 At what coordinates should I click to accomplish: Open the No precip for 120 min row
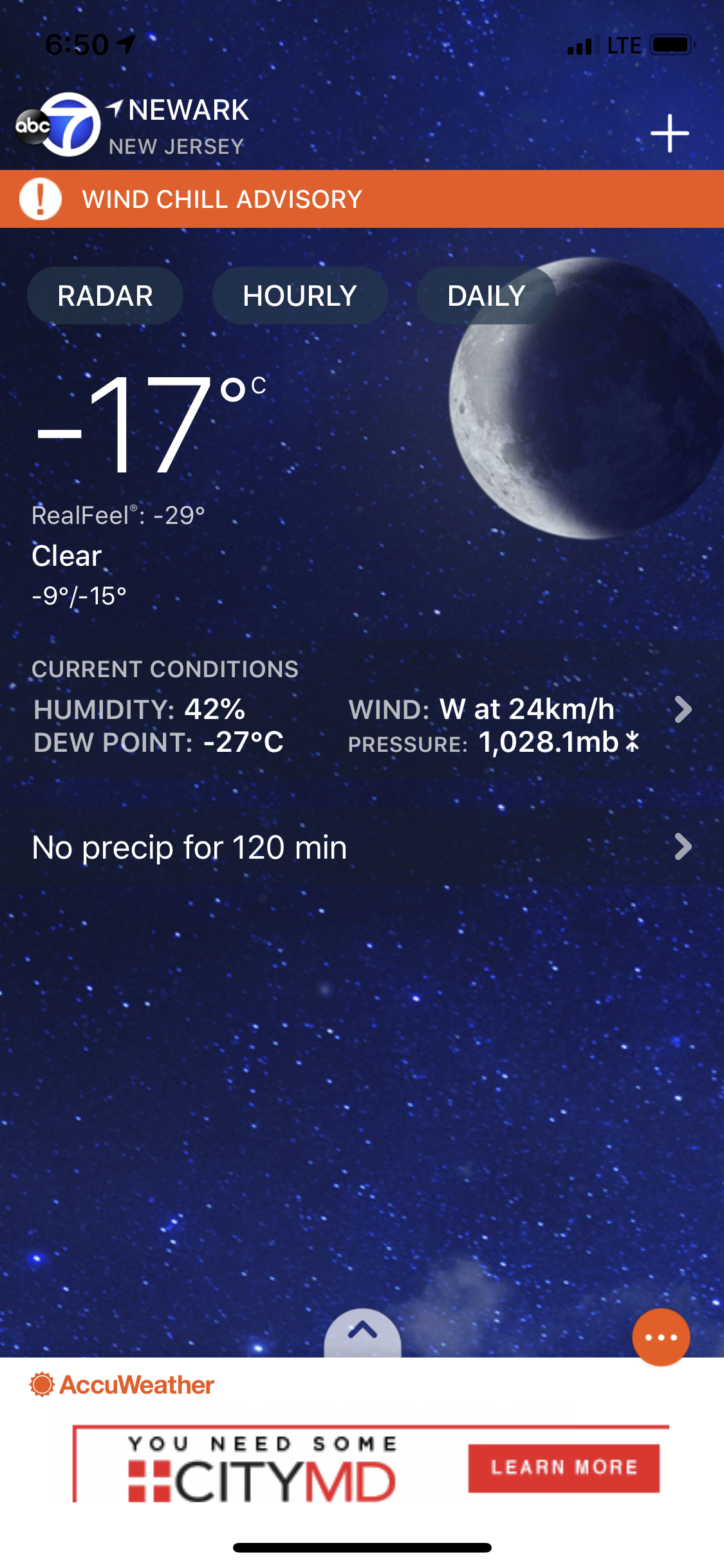(362, 847)
